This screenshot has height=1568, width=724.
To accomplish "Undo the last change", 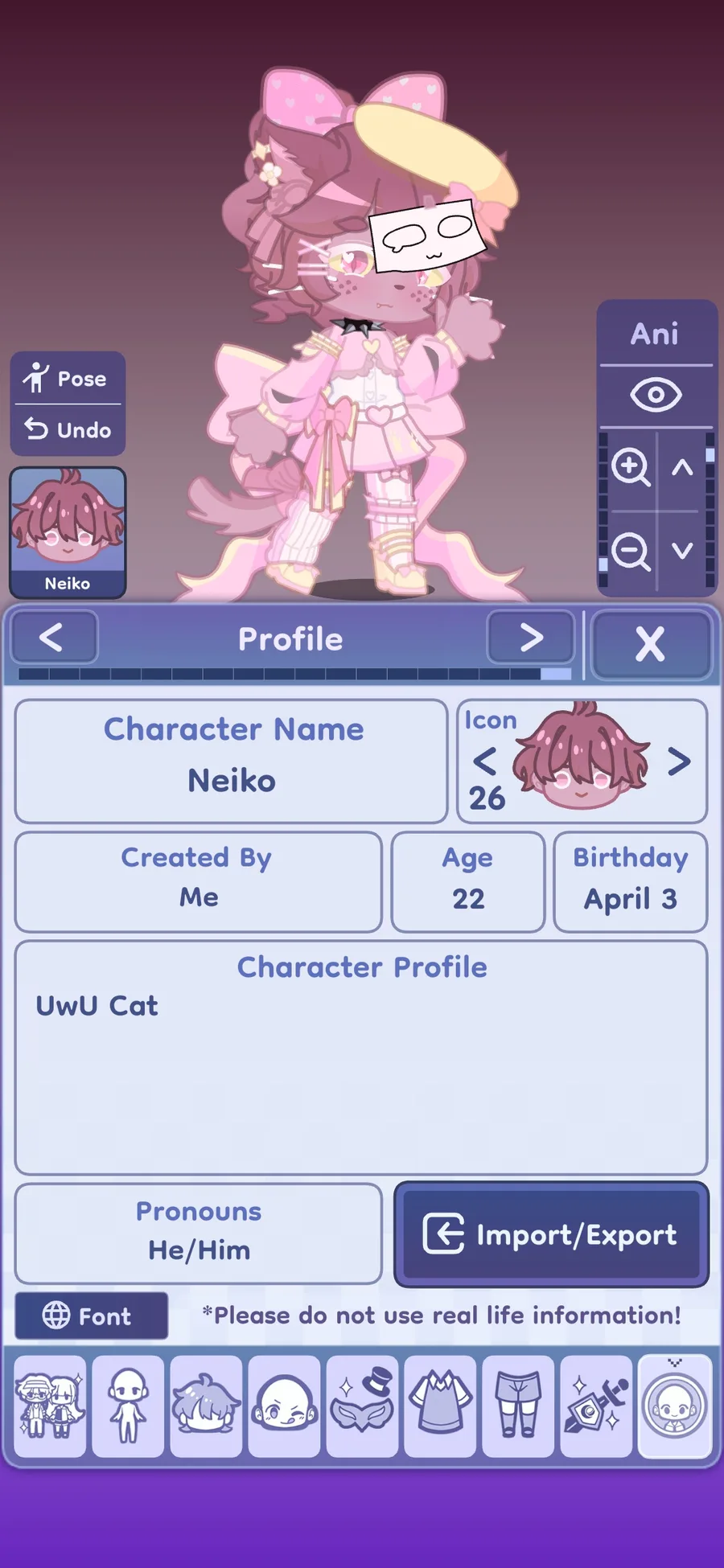I will click(x=68, y=430).
